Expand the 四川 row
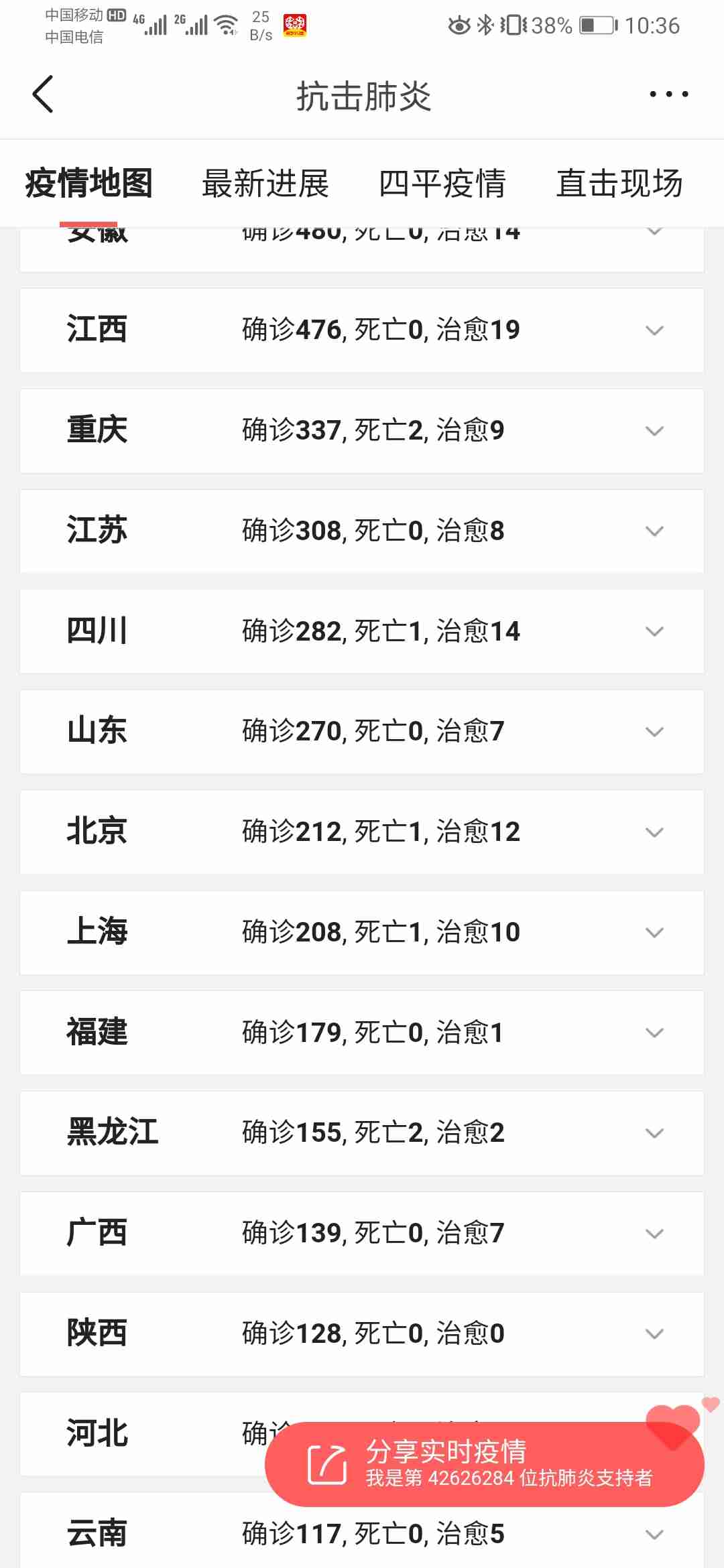724x1568 pixels. coord(654,631)
